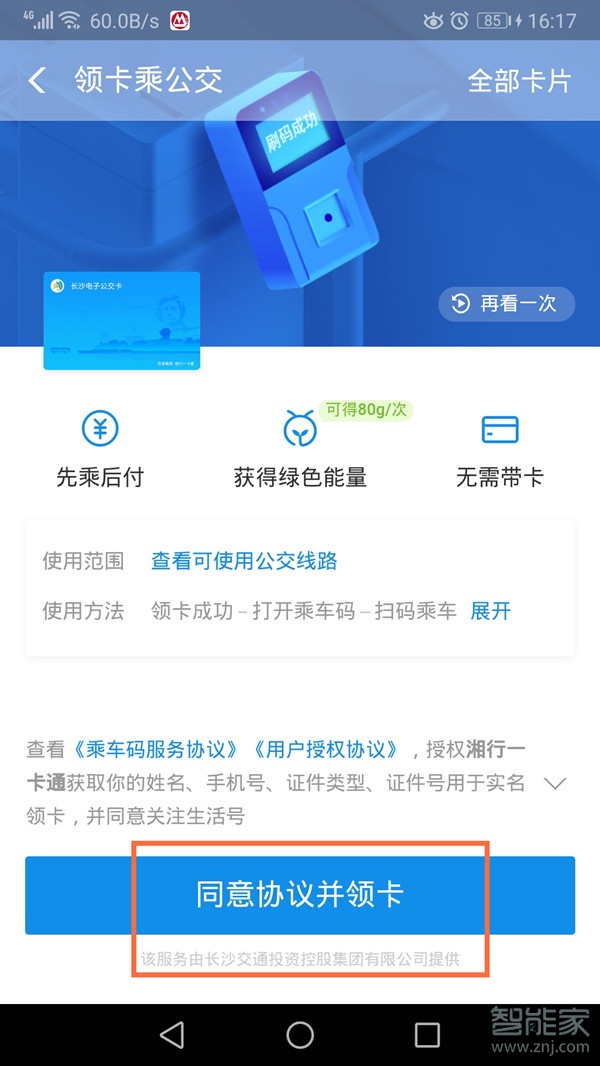Viewport: 600px width, 1066px height.
Task: Read the 《乘车码服务协议》 agreement
Action: pyautogui.click(x=156, y=749)
